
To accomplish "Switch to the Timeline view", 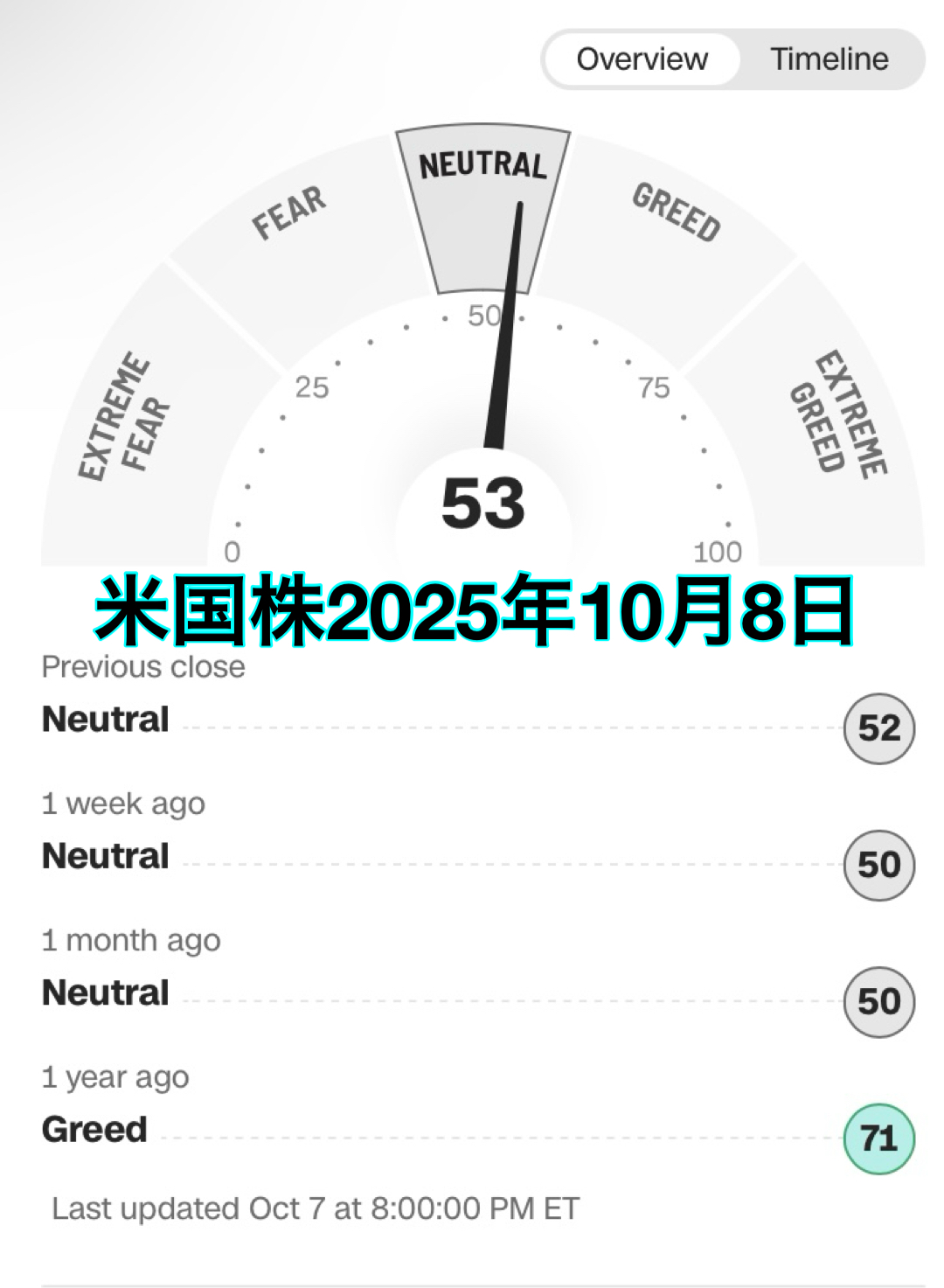I will (829, 59).
